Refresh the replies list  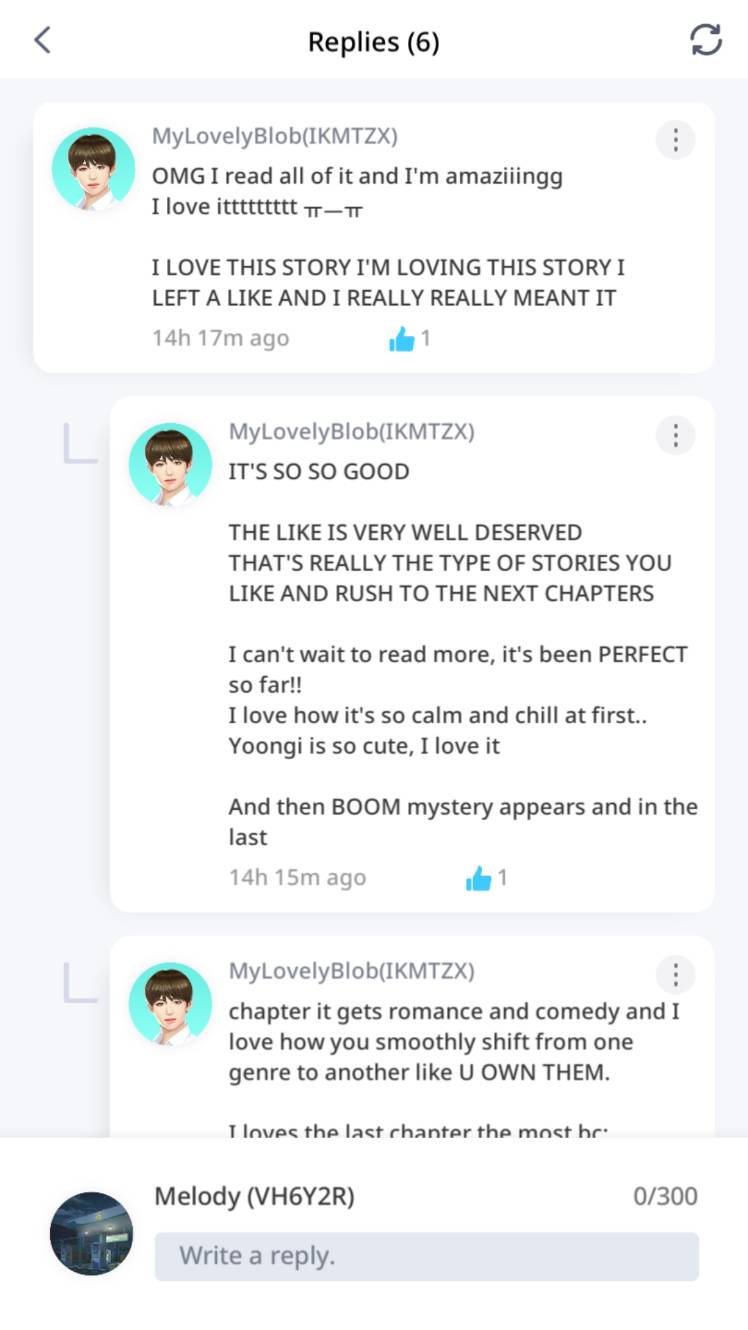pos(705,40)
